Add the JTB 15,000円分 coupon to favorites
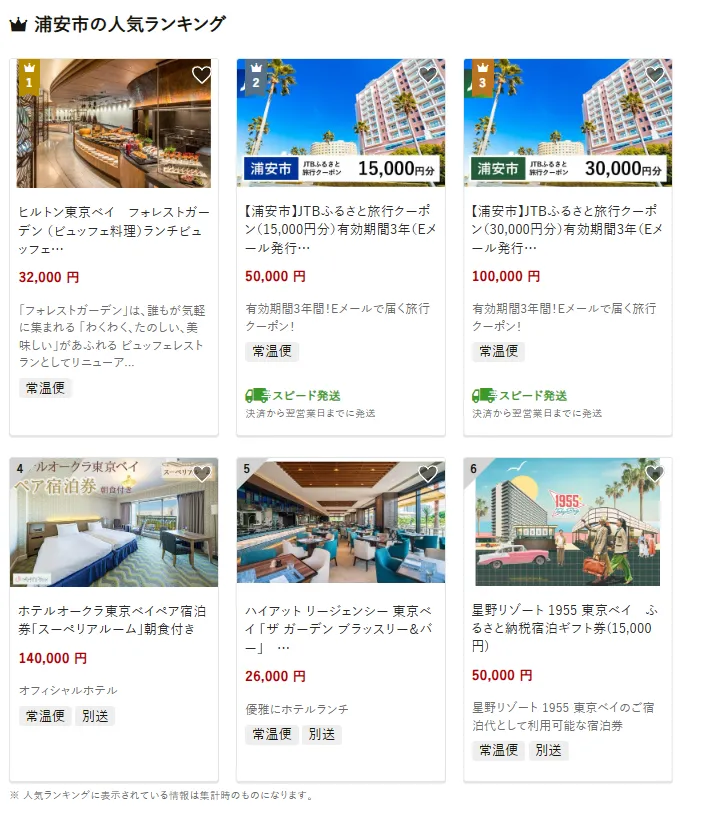This screenshot has width=716, height=820. [x=428, y=75]
